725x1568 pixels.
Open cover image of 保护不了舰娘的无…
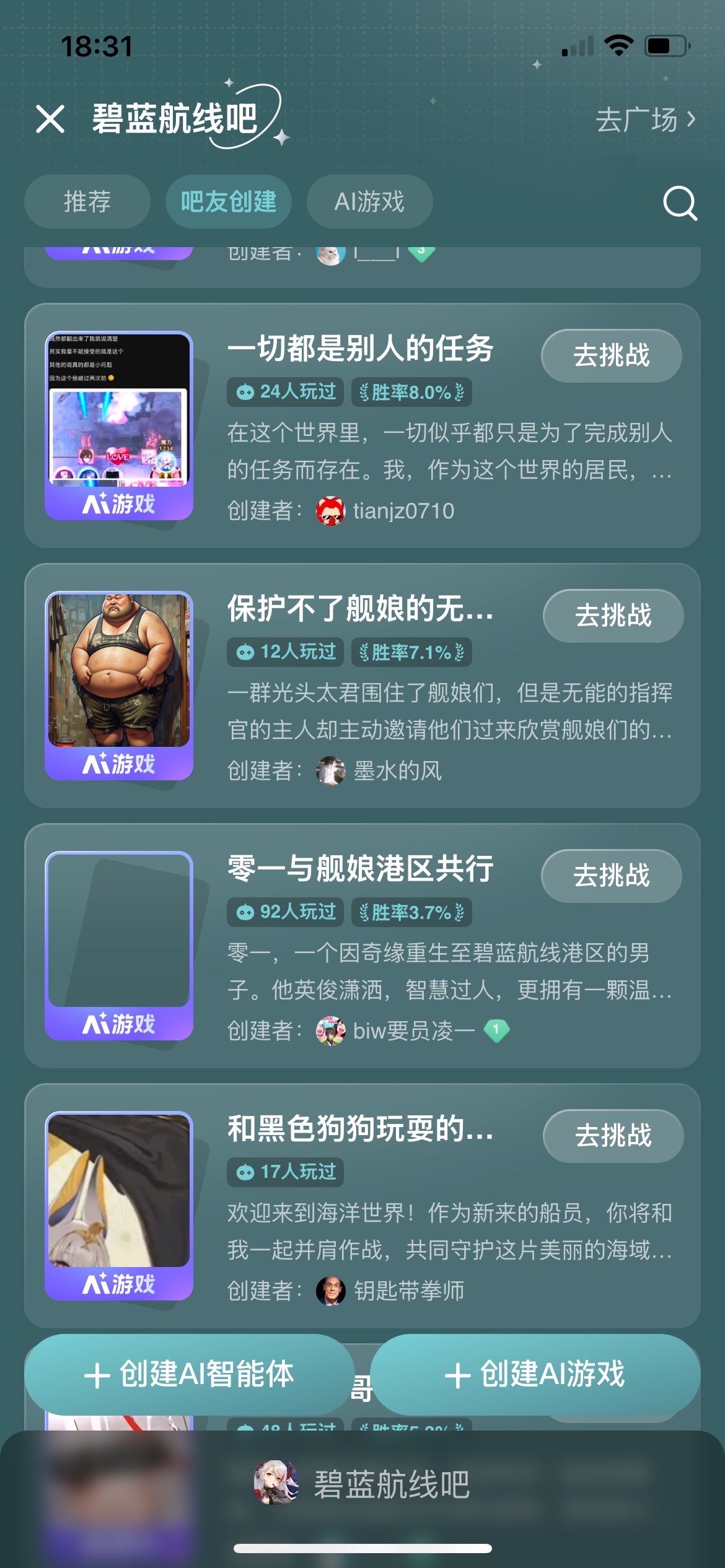coord(119,671)
